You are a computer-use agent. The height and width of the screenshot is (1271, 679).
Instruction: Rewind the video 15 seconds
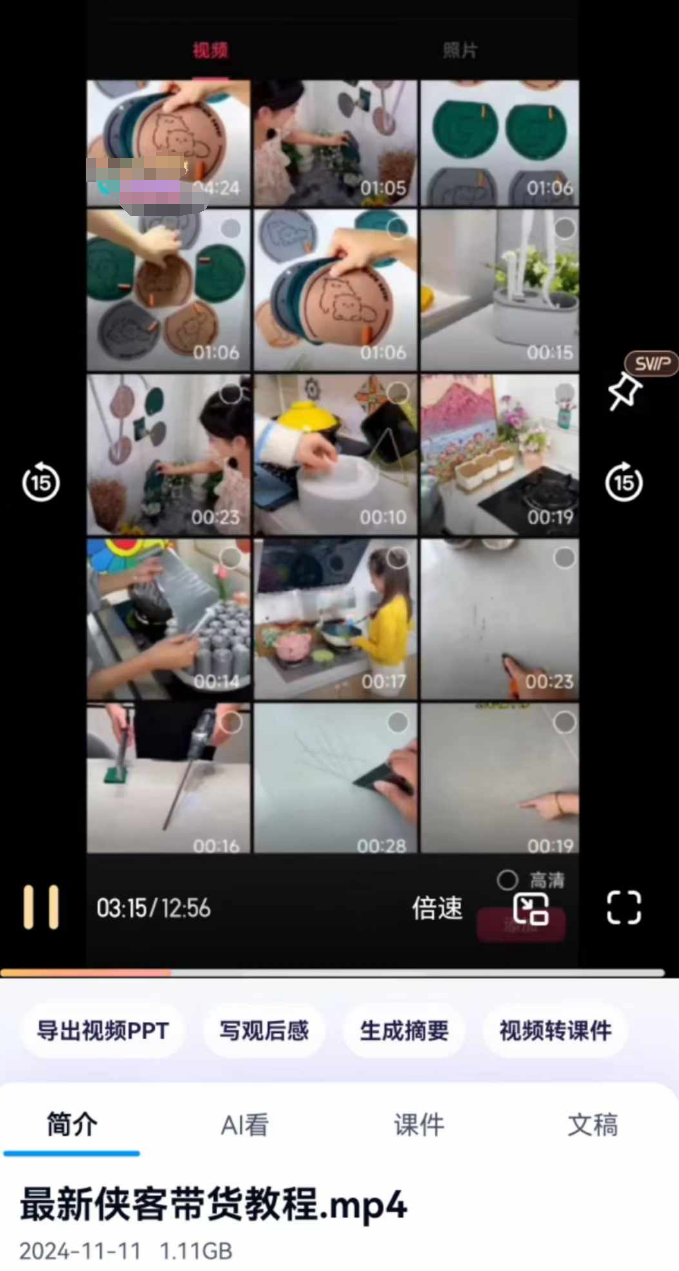pos(41,483)
